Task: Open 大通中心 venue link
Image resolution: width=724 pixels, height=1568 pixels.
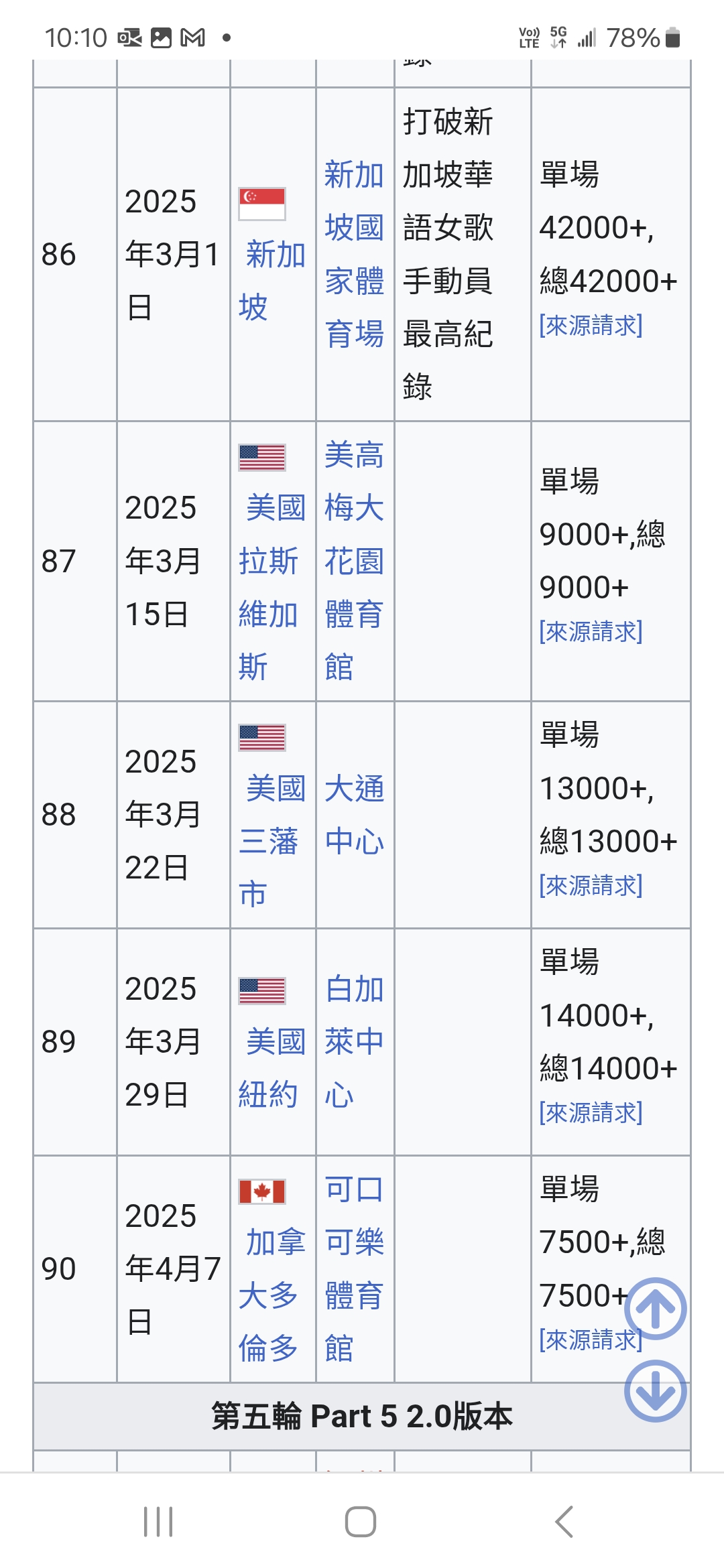Action: [x=354, y=815]
